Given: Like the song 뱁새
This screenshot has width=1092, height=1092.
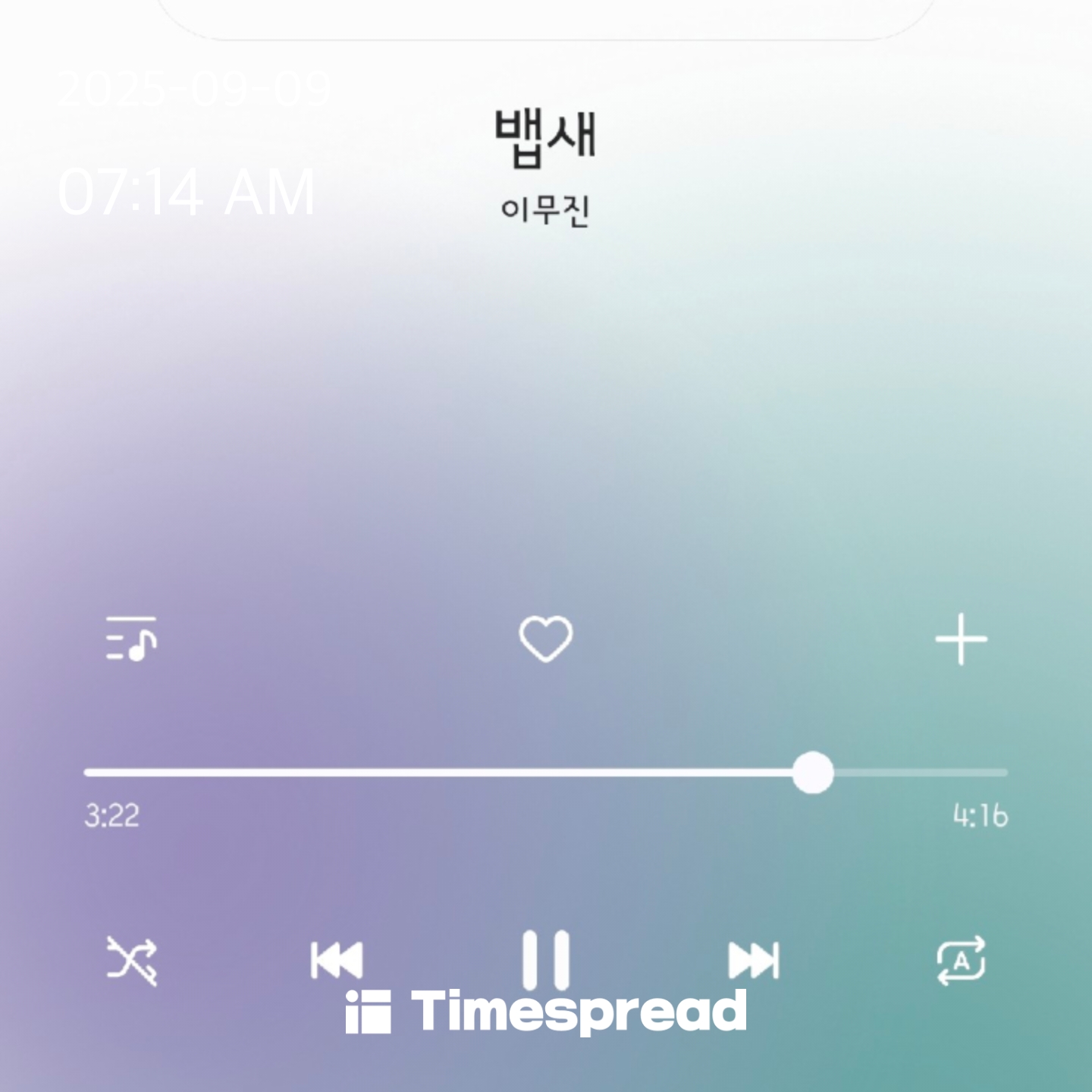Looking at the screenshot, I should pos(545,639).
